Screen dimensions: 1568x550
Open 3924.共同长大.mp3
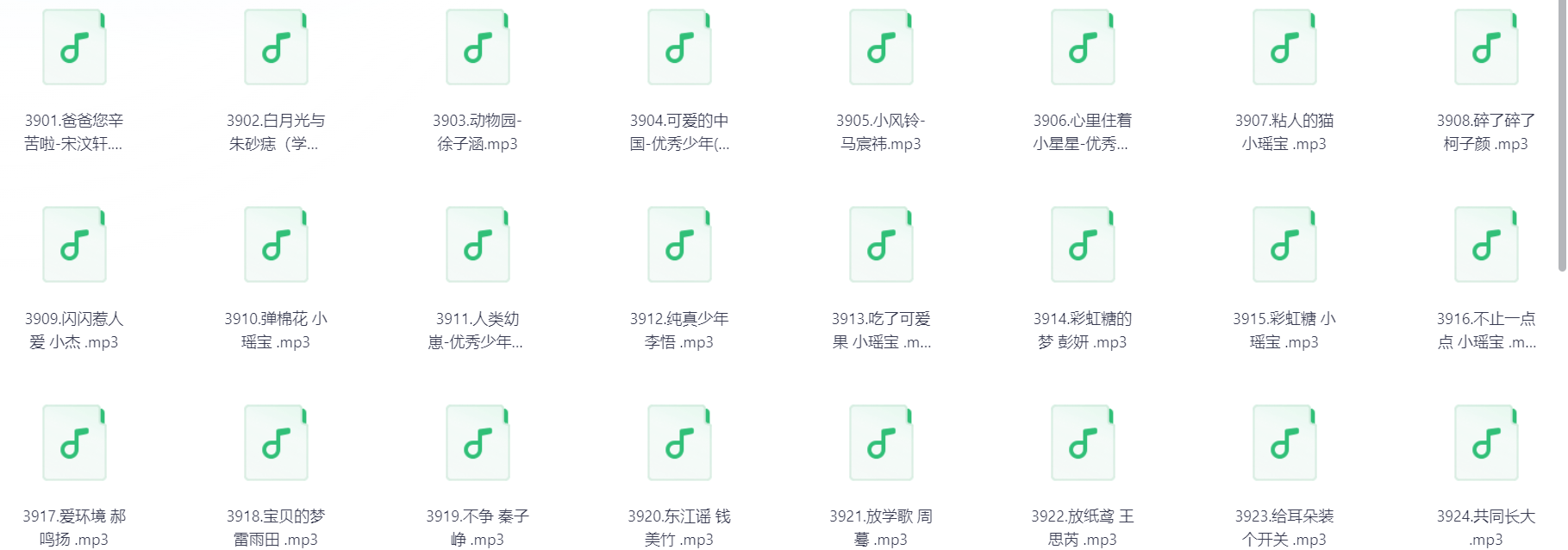1486,443
